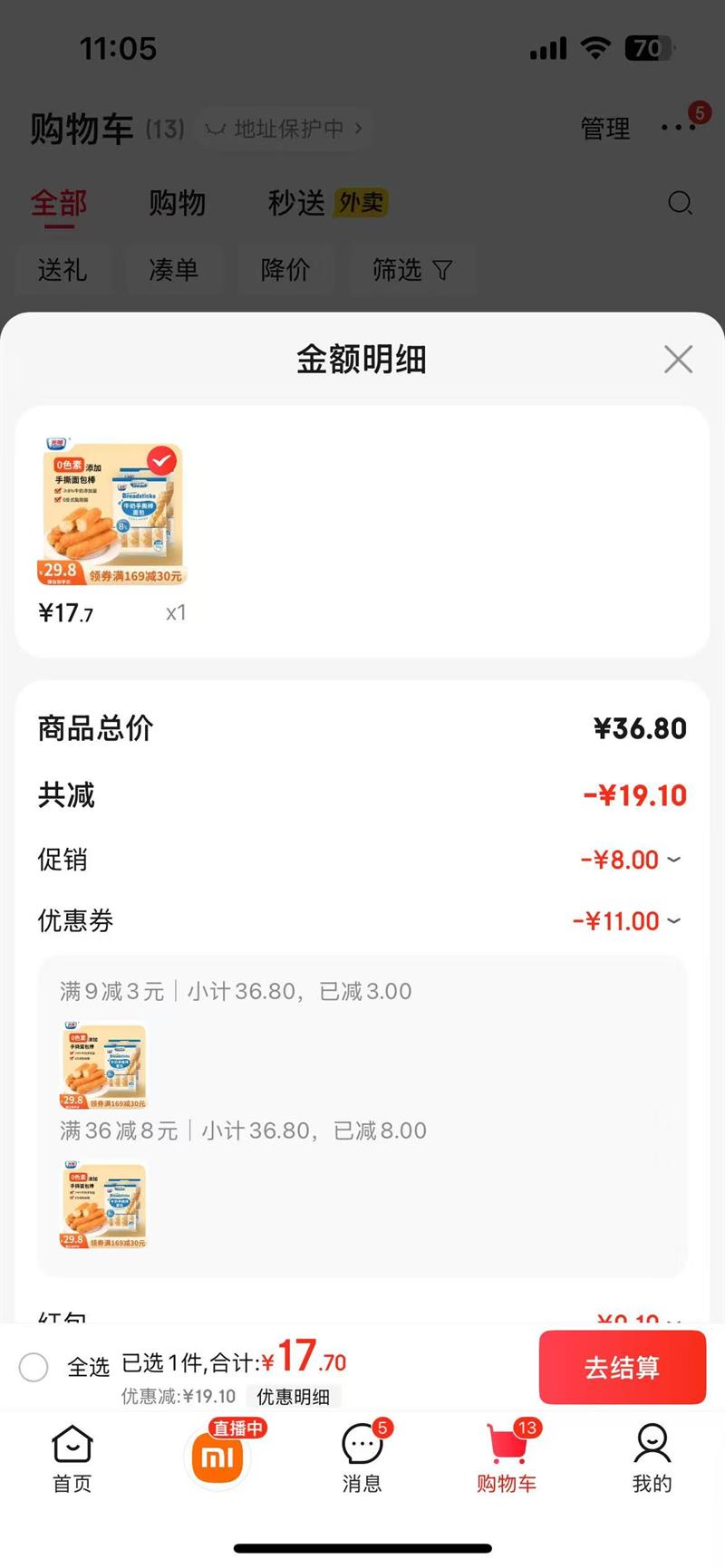This screenshot has width=725, height=1568.
Task: Switch to the 消息 messages tab
Action: (x=362, y=1457)
